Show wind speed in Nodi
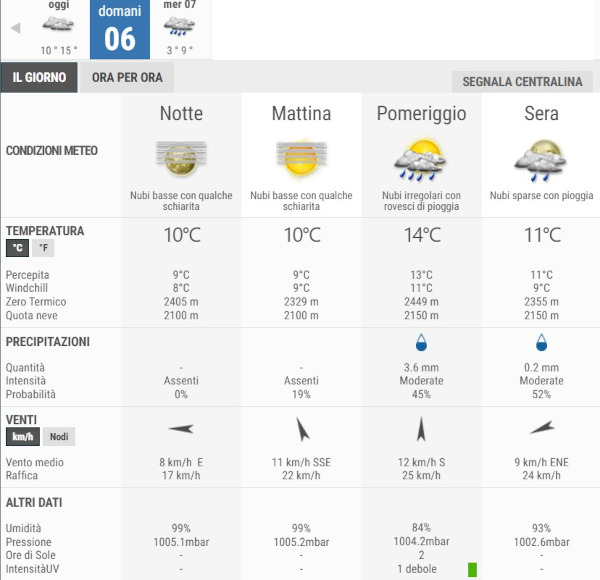Screen dimensions: 600x580 tap(58, 437)
